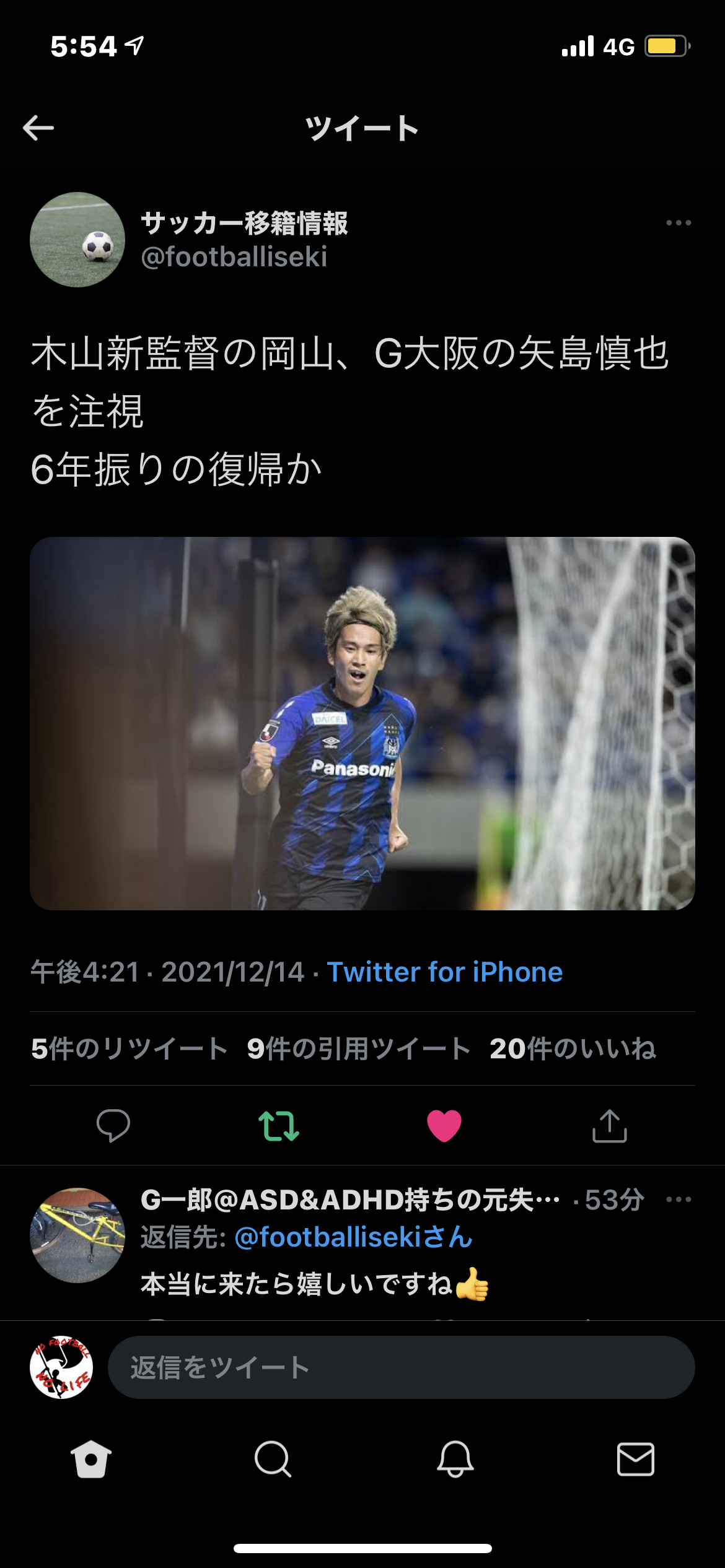The width and height of the screenshot is (725, 1568).
Task: Unlike the tweet with the heart icon
Action: click(444, 1125)
